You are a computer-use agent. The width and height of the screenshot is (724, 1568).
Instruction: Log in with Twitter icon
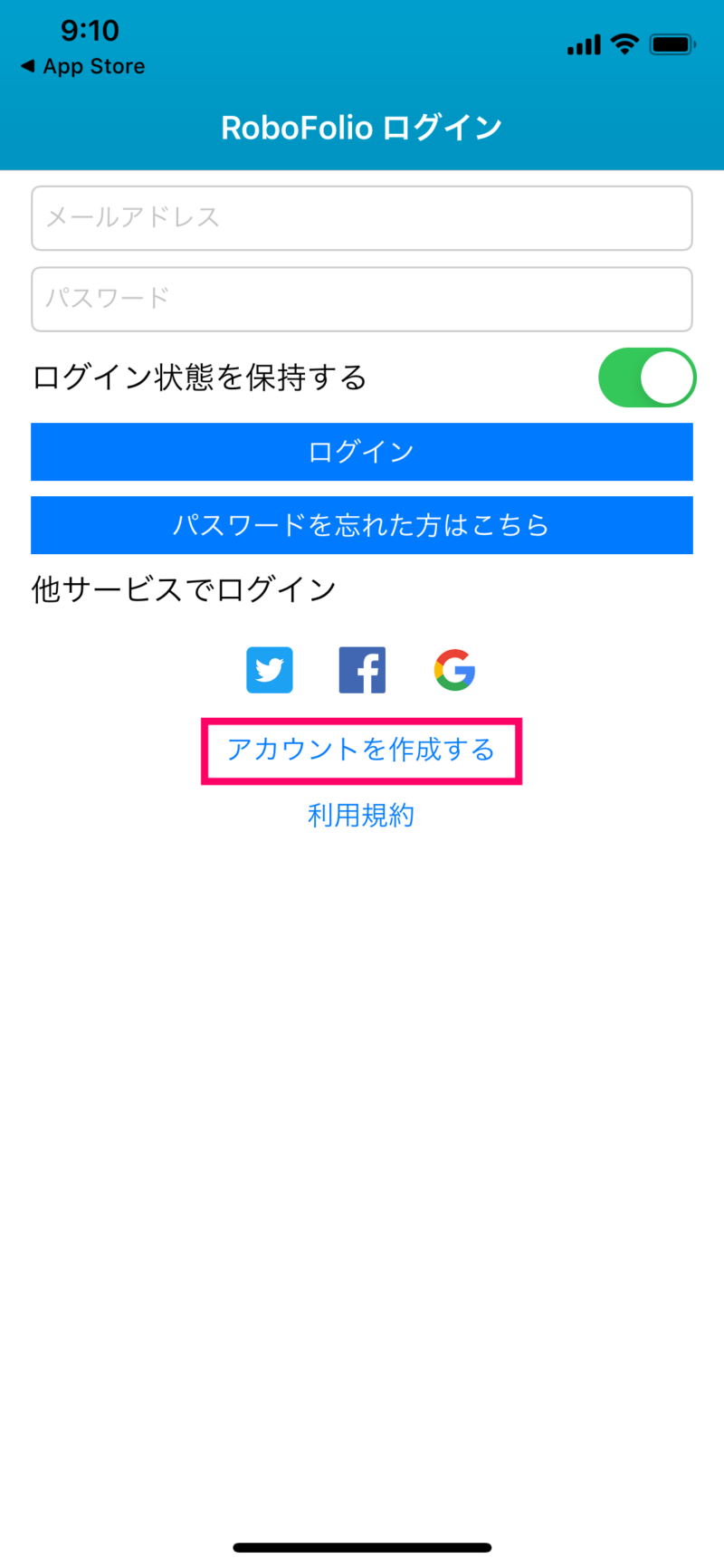point(270,670)
